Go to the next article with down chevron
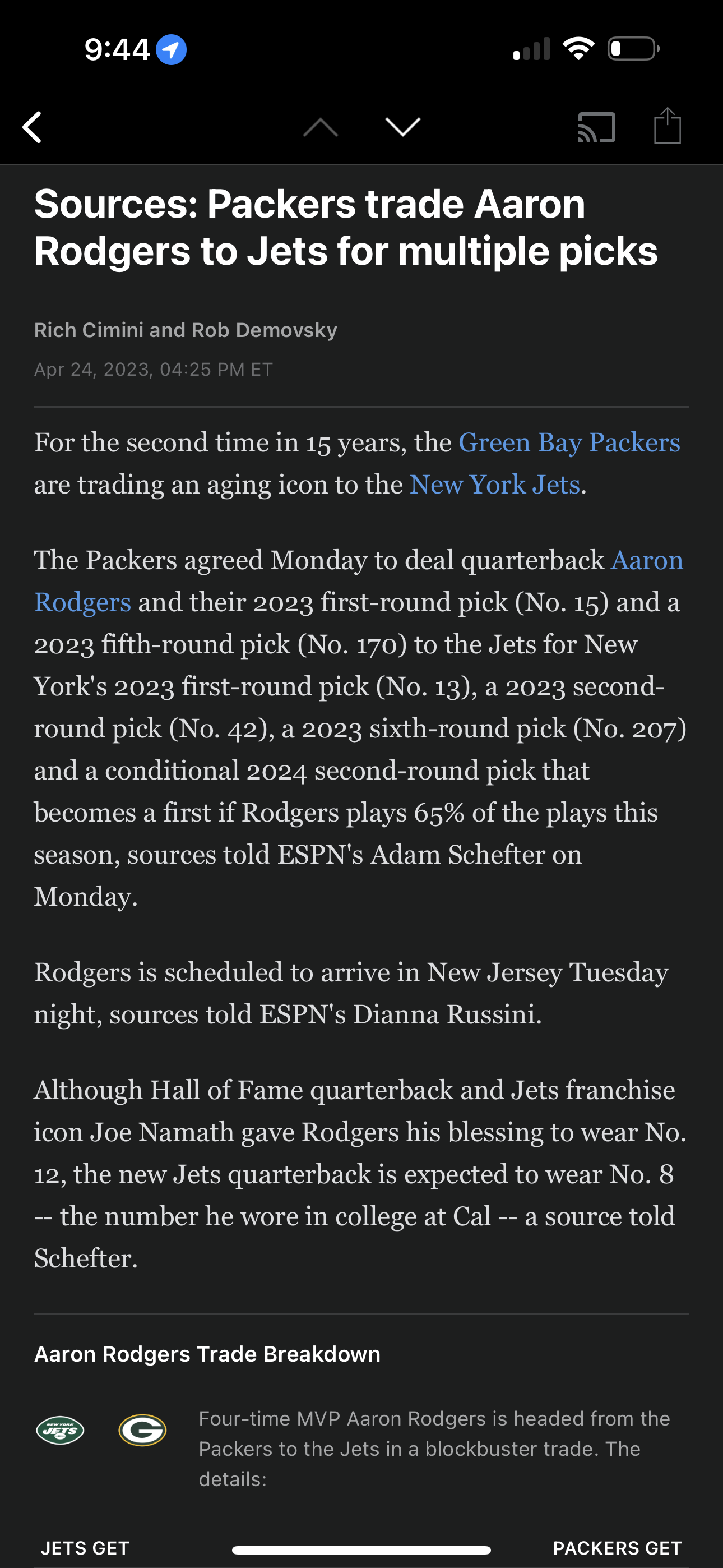 click(x=403, y=127)
